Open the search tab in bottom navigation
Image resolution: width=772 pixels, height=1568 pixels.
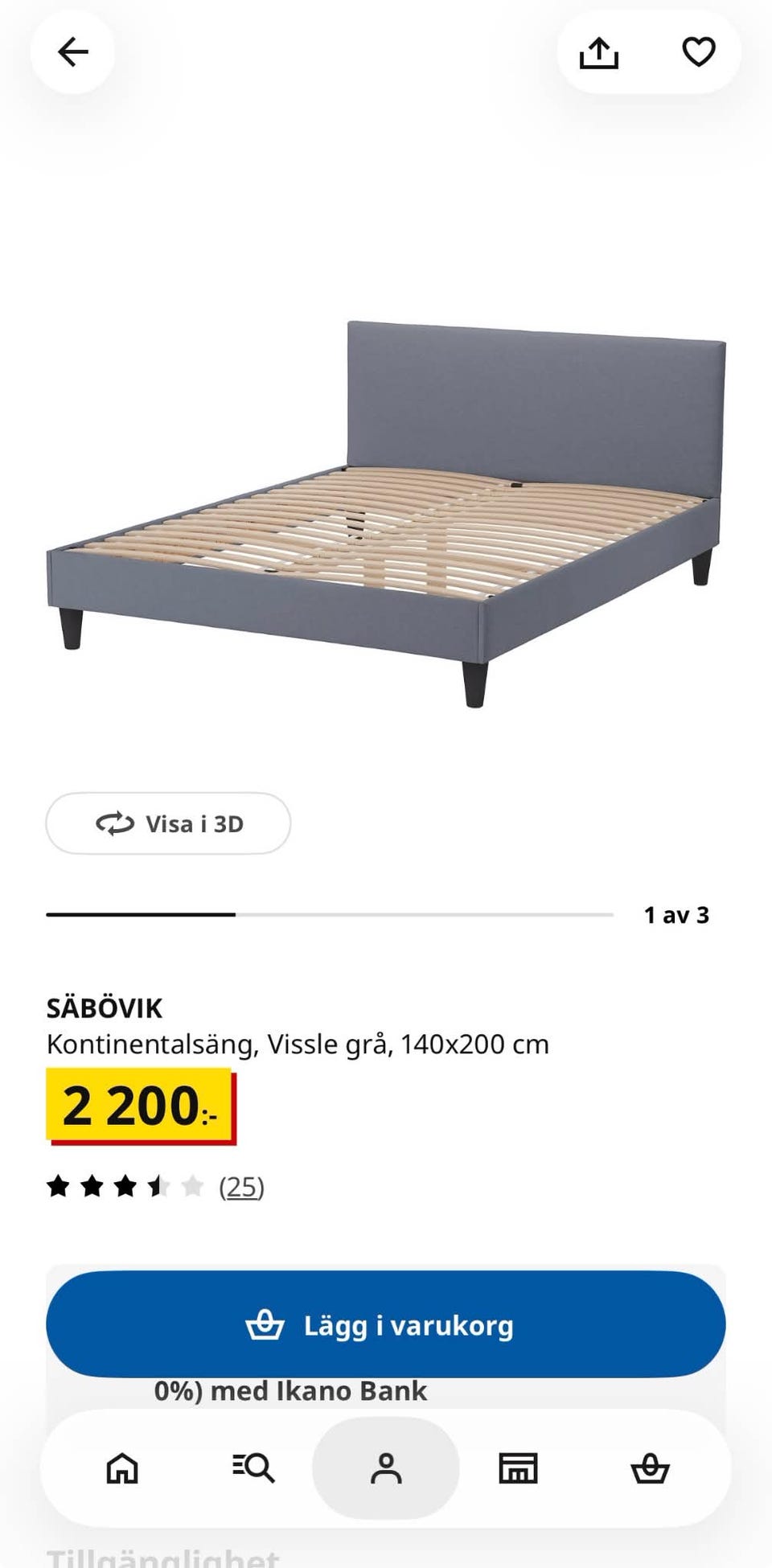(253, 1468)
